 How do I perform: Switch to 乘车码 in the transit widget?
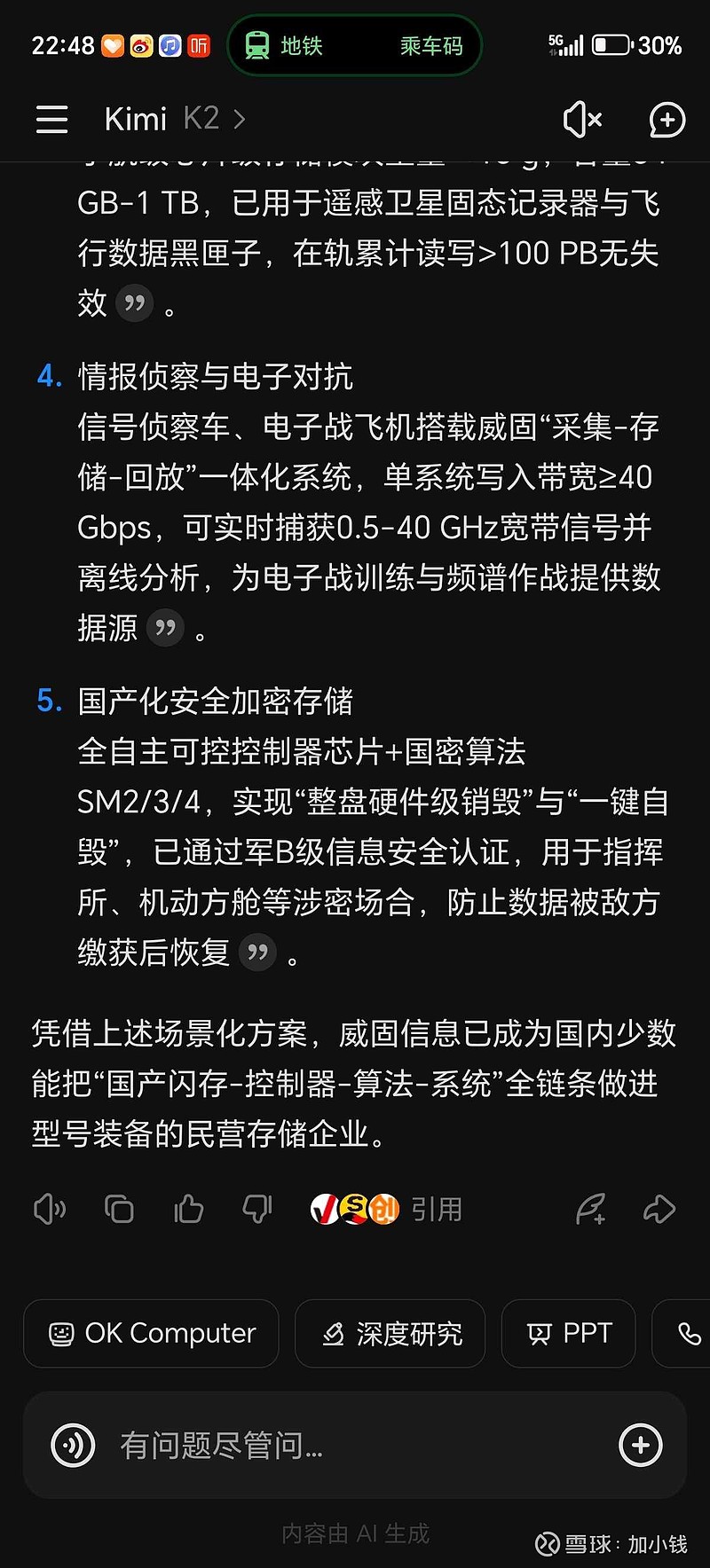431,45
